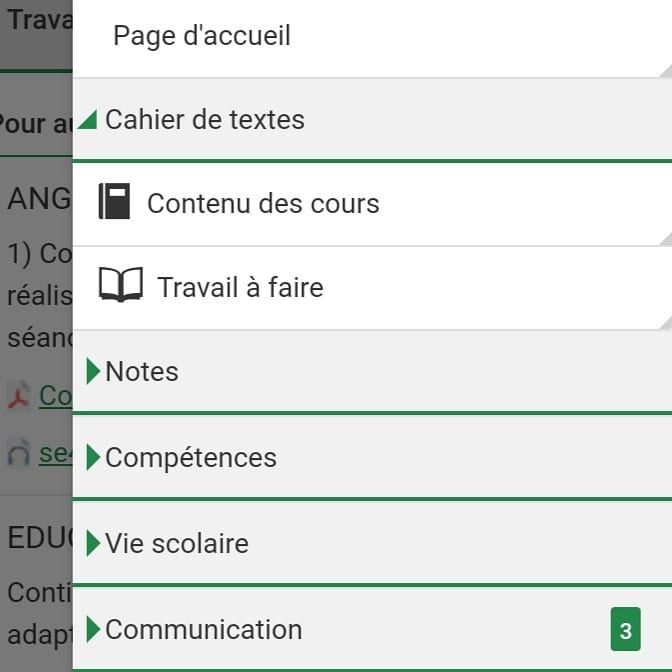Expand the Compétences section
This screenshot has width=672, height=672.
(190, 458)
